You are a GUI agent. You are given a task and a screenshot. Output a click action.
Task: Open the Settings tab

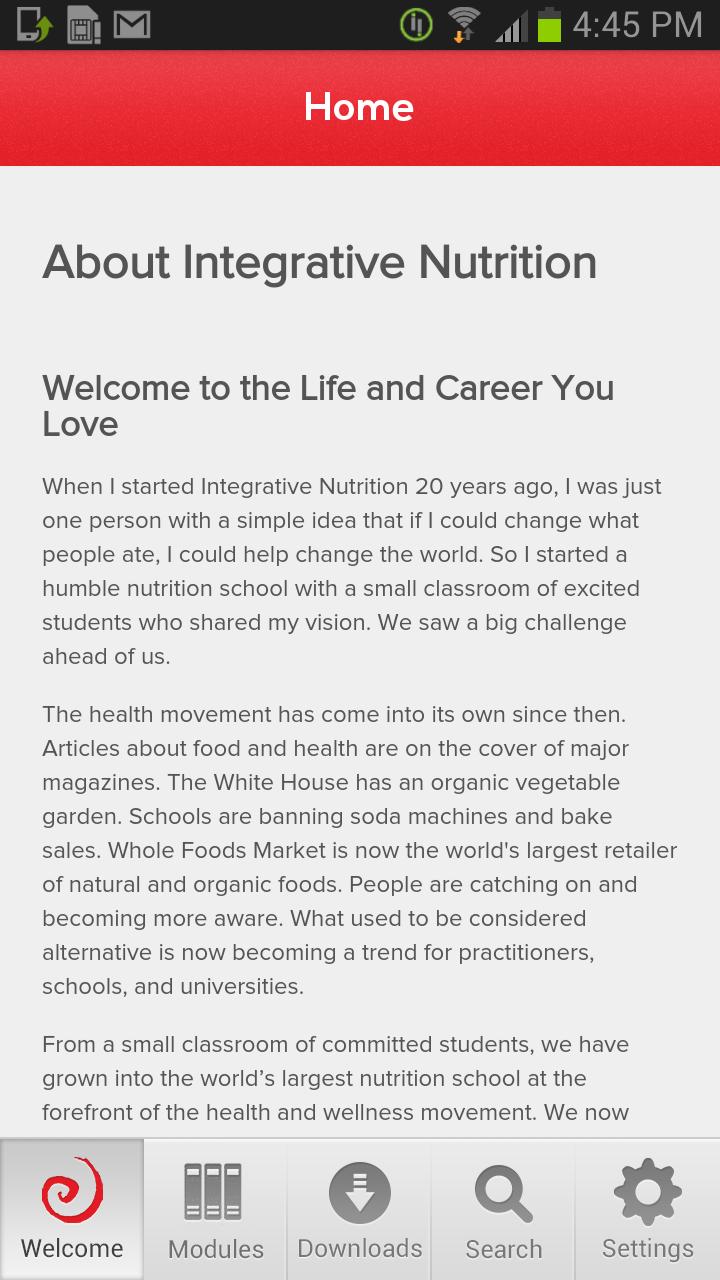tap(648, 1209)
